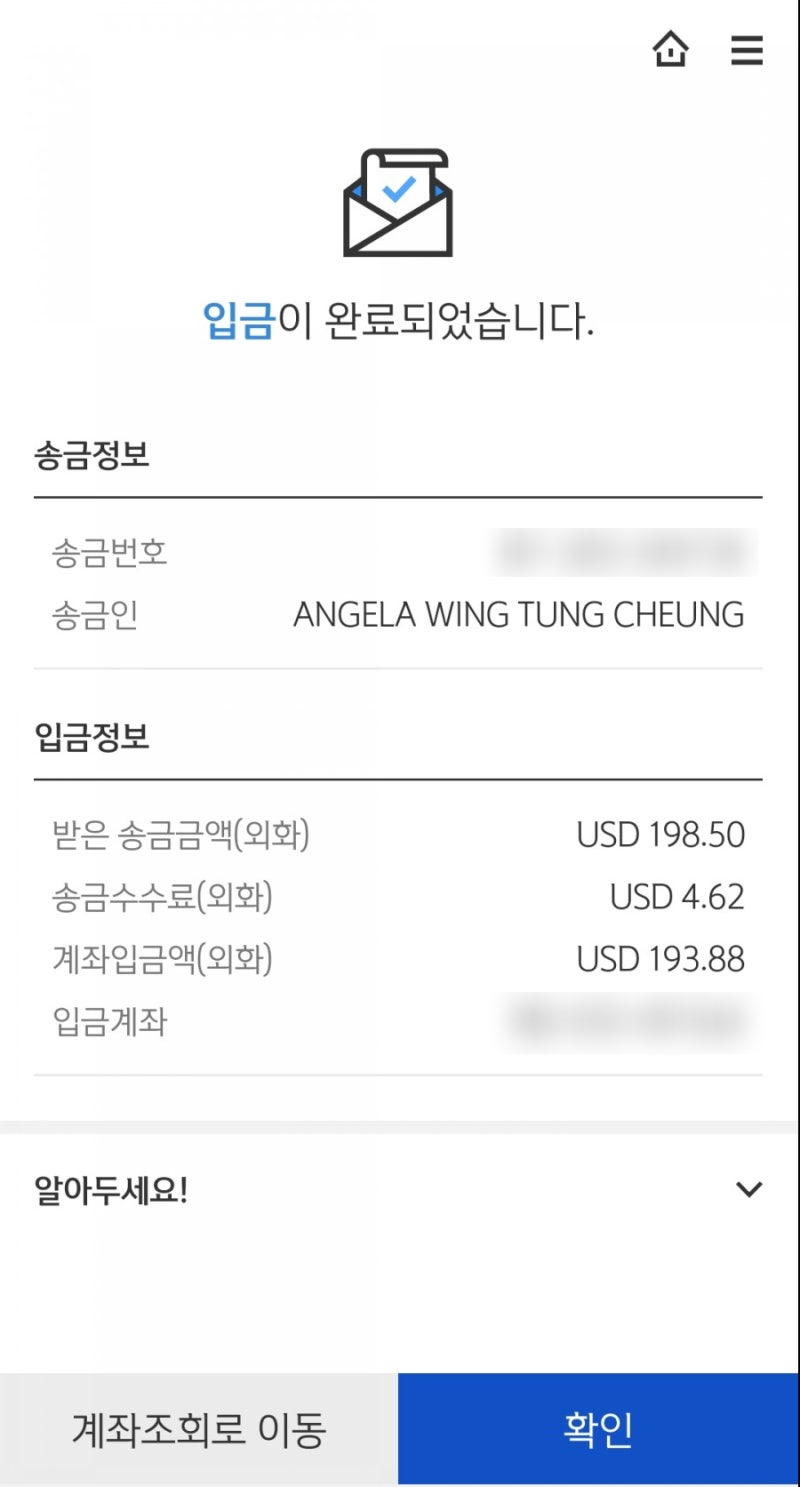Select 계좌조회로 이동 to view accounts
Image resolution: width=800 pixels, height=1487 pixels.
[x=199, y=1429]
